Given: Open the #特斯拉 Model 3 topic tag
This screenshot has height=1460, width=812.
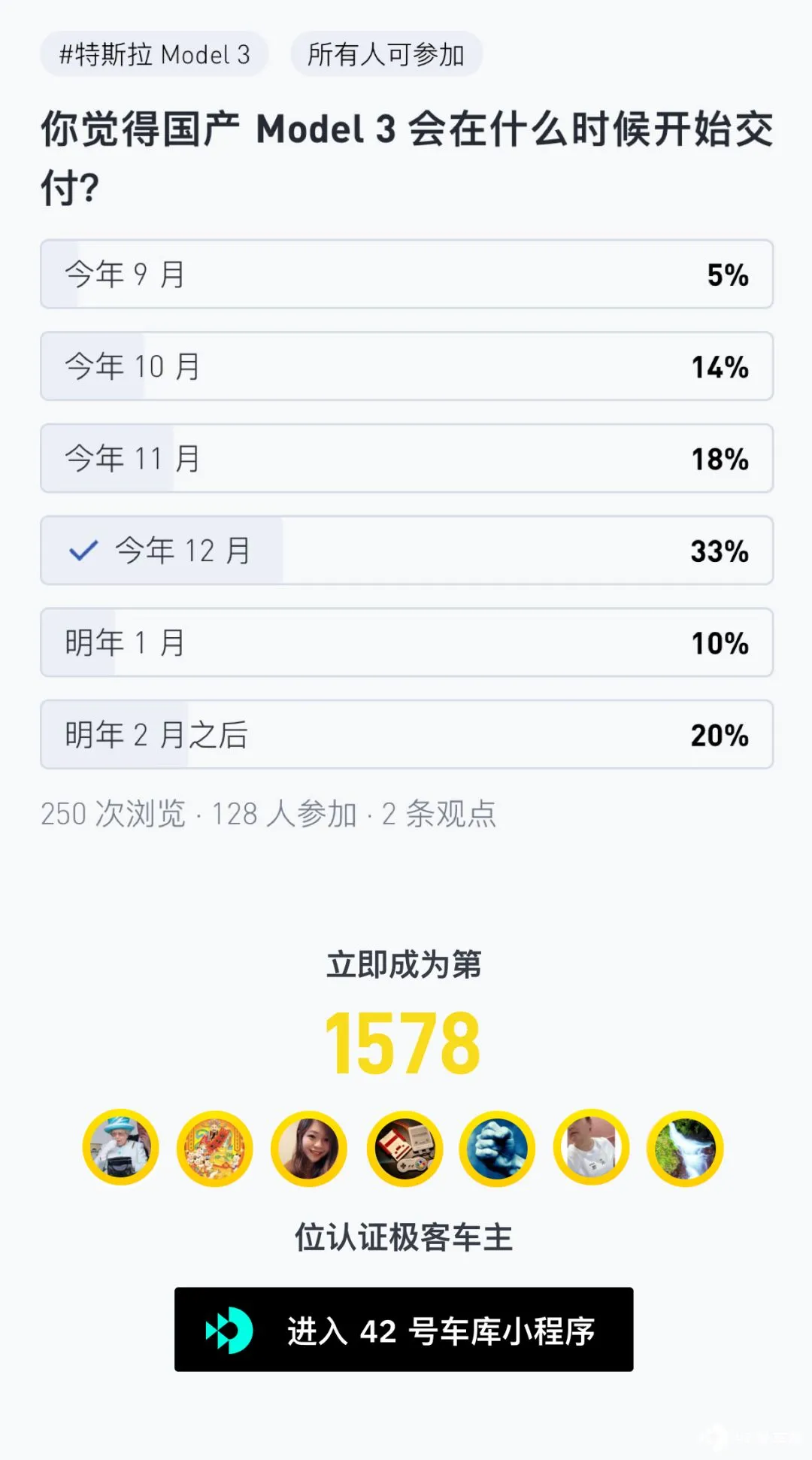Looking at the screenshot, I should 154,55.
